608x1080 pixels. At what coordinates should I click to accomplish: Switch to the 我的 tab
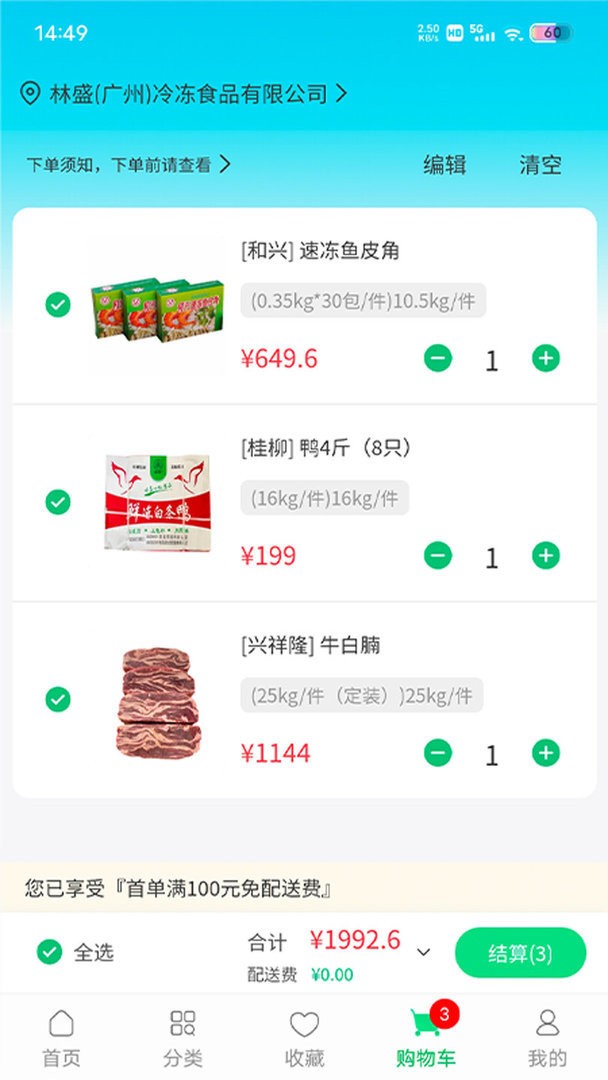(547, 1037)
